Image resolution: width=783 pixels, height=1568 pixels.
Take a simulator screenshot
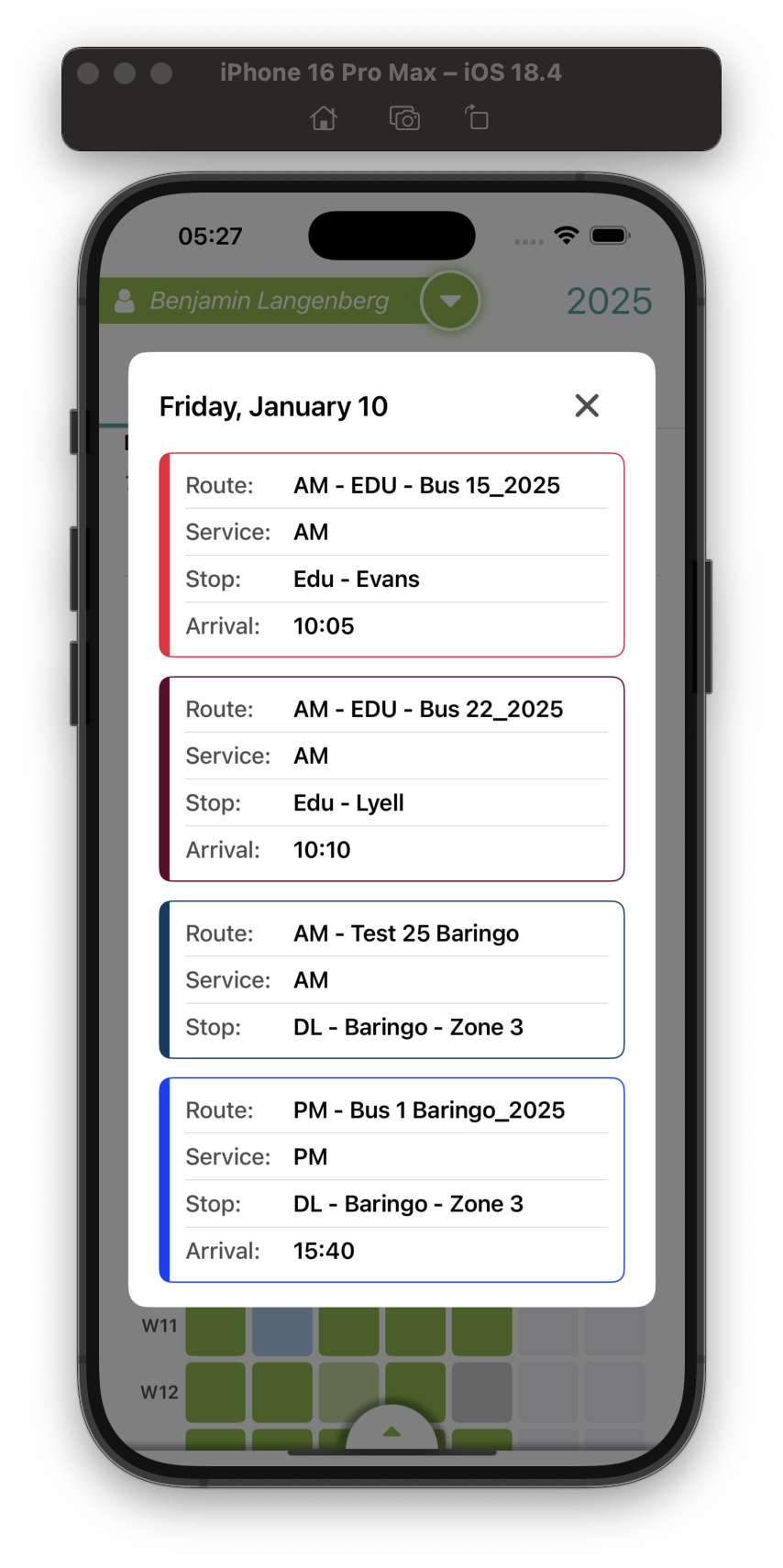(x=404, y=118)
